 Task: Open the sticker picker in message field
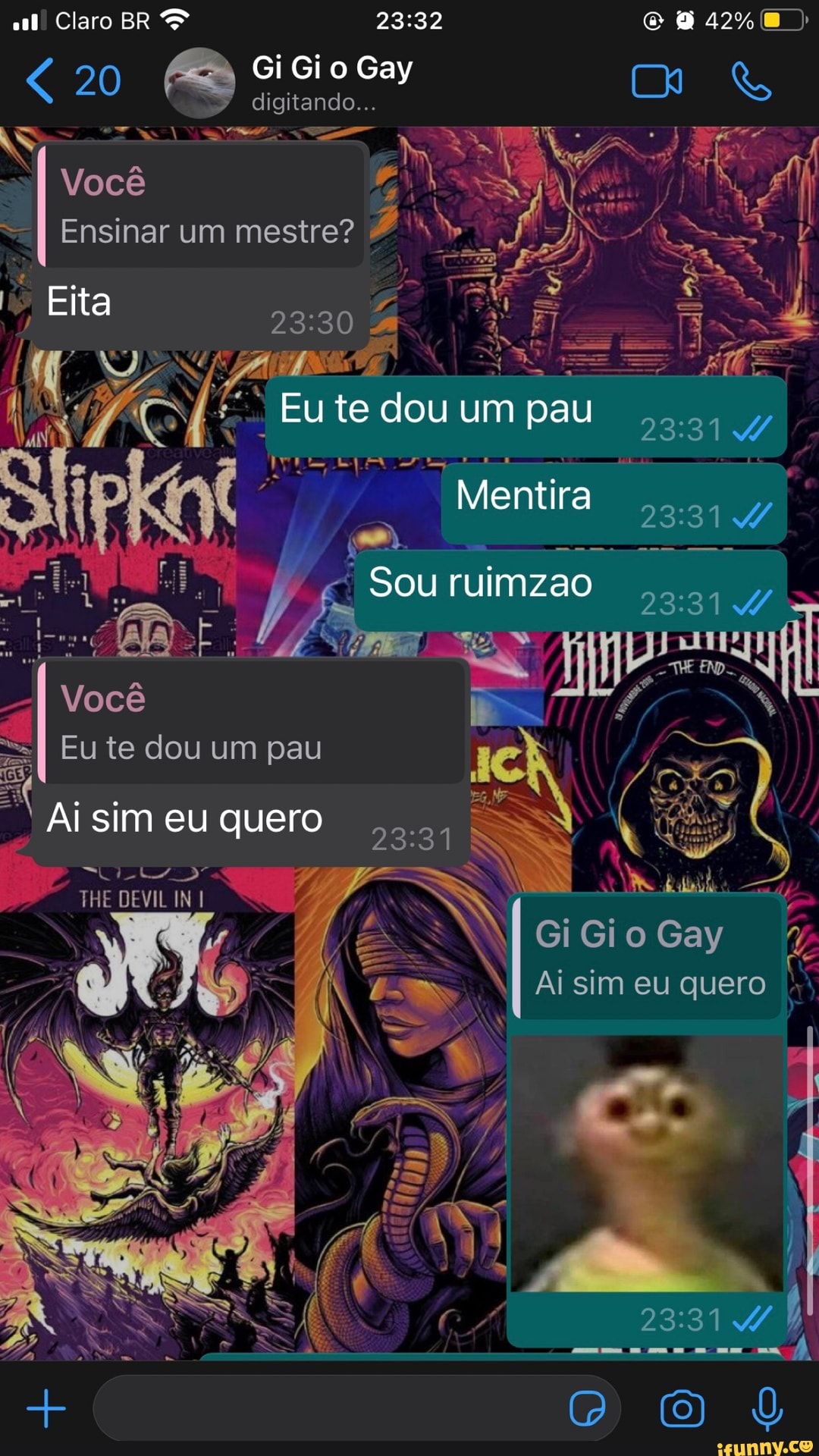(x=587, y=1409)
